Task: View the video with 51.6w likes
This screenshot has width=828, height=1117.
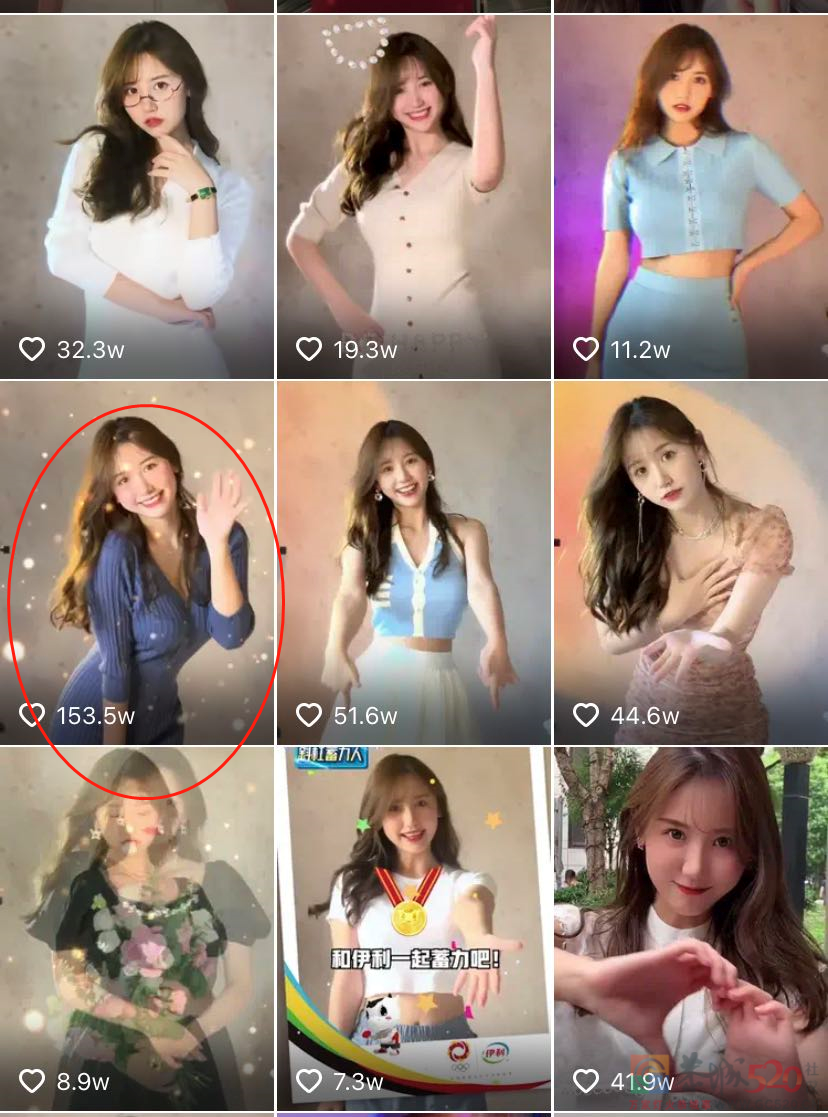Action: pos(414,563)
